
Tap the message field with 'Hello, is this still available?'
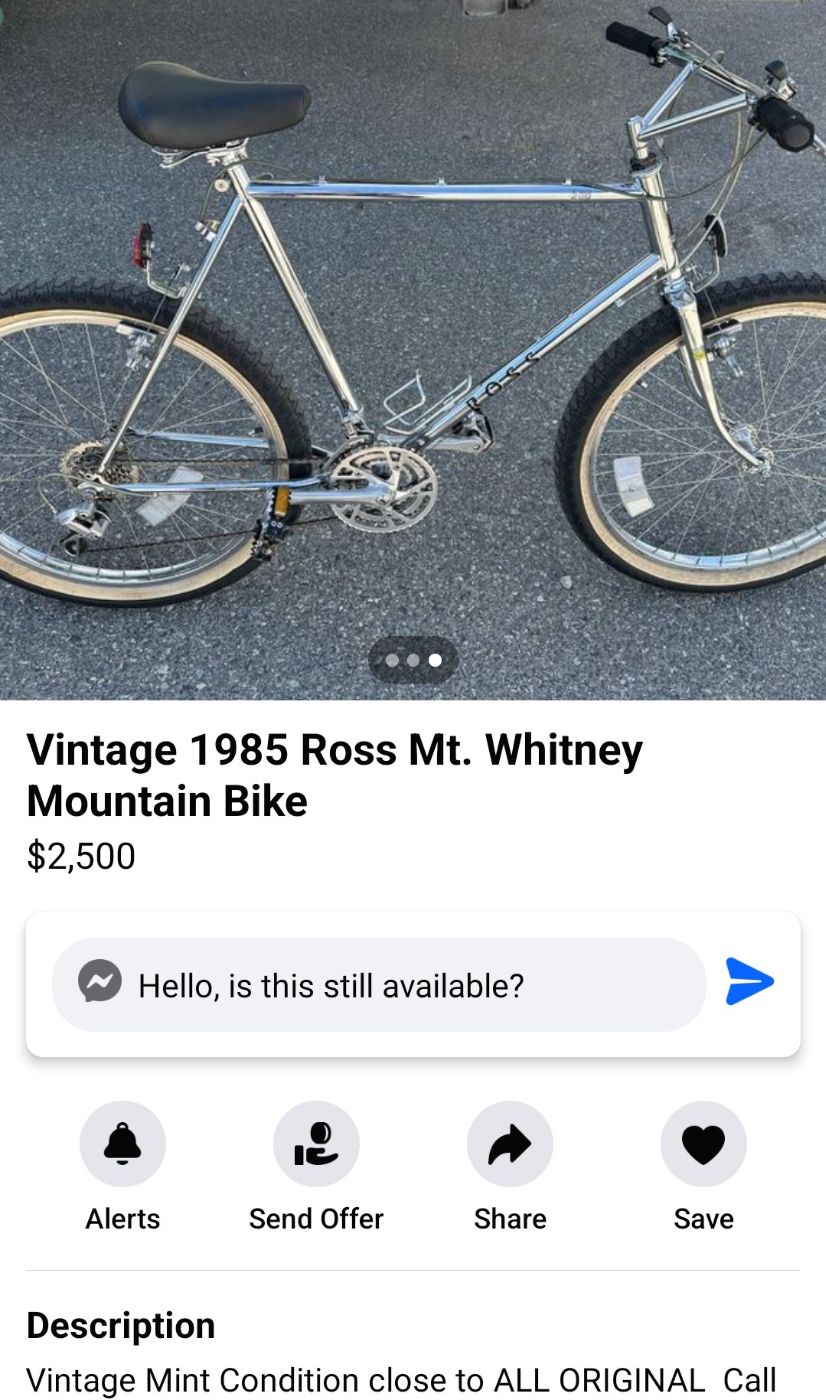point(380,986)
